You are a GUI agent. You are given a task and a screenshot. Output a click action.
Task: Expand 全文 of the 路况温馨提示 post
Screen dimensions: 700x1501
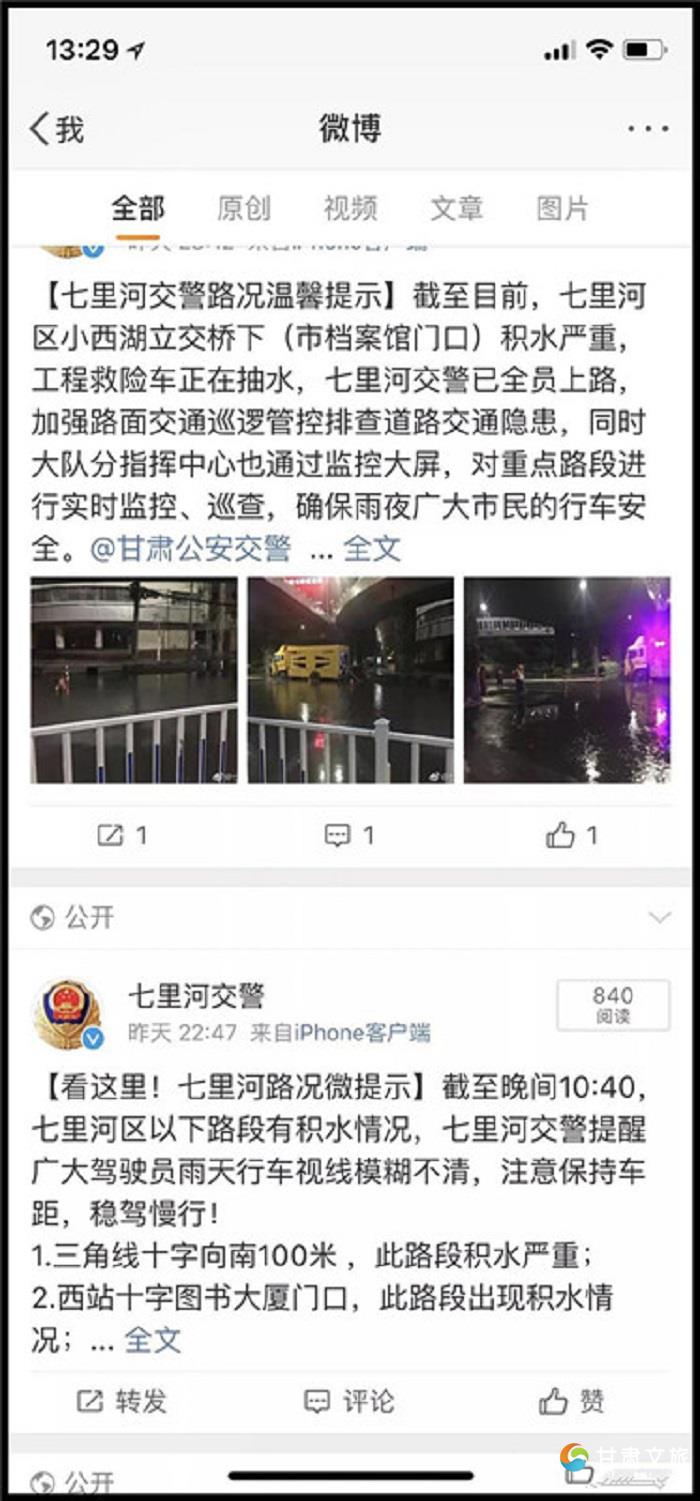pyautogui.click(x=372, y=548)
